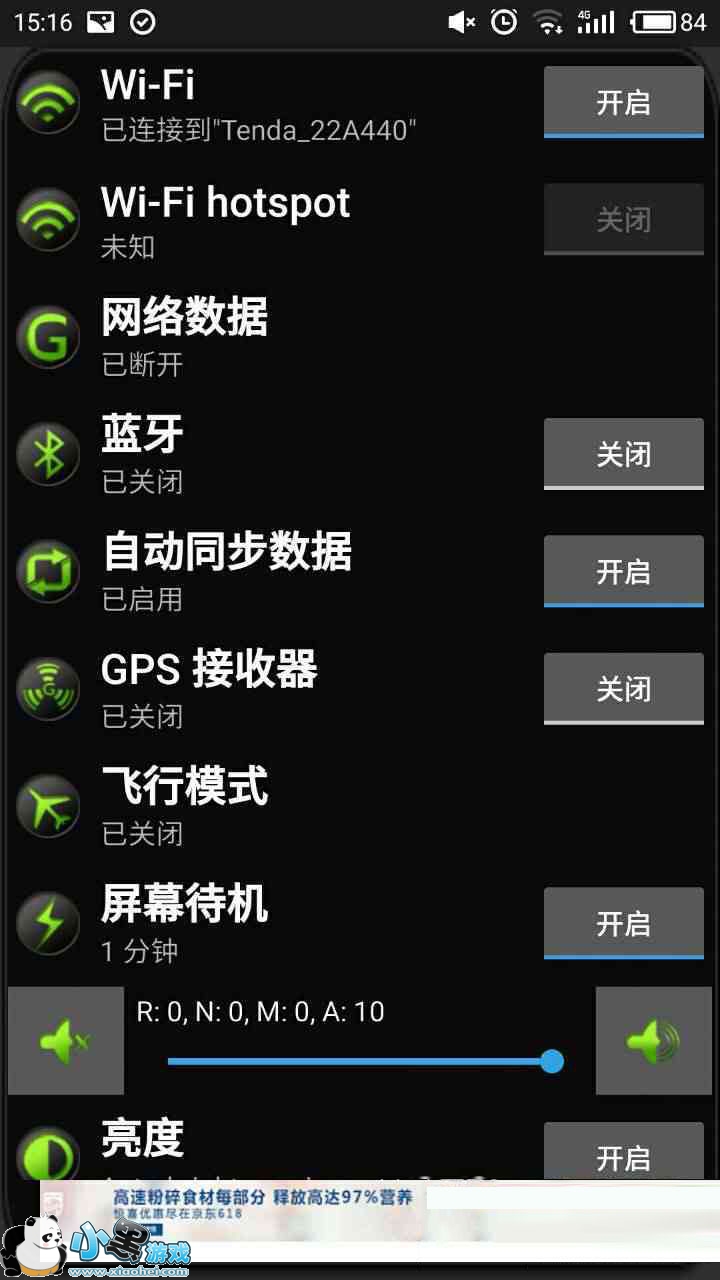
Task: Tap the volume up speaker button
Action: coord(653,1041)
